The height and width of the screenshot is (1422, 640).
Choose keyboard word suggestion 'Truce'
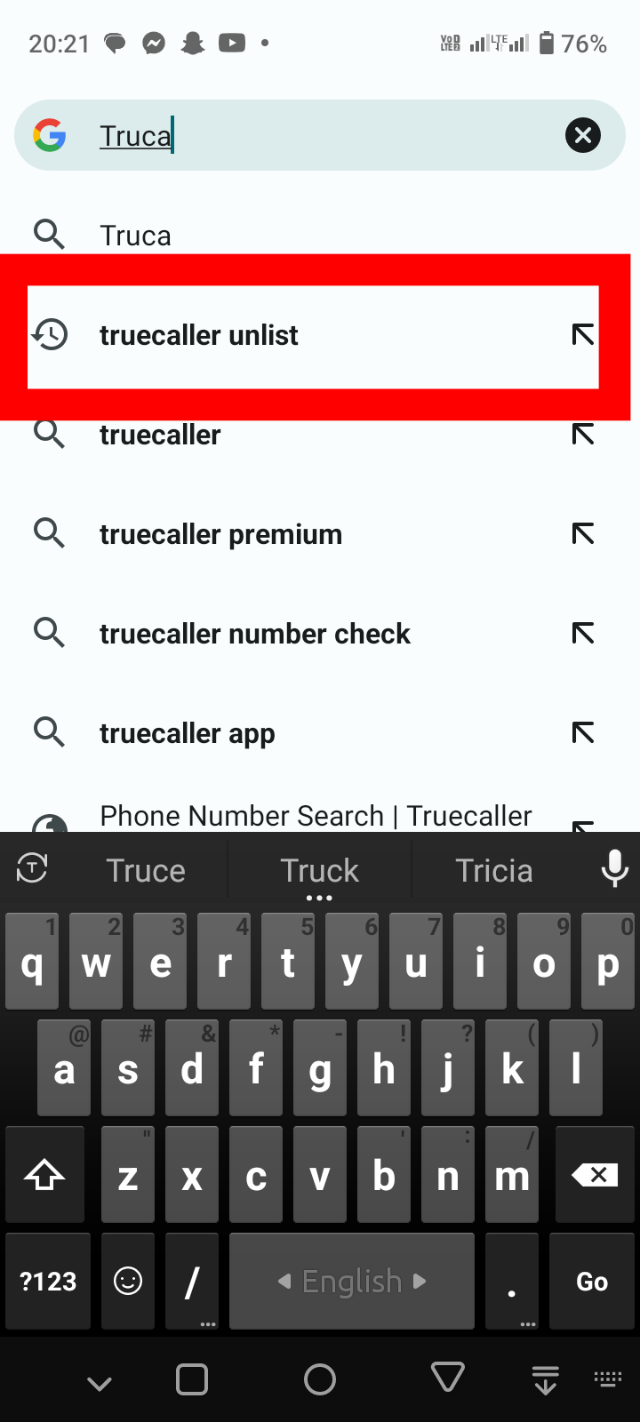click(146, 871)
